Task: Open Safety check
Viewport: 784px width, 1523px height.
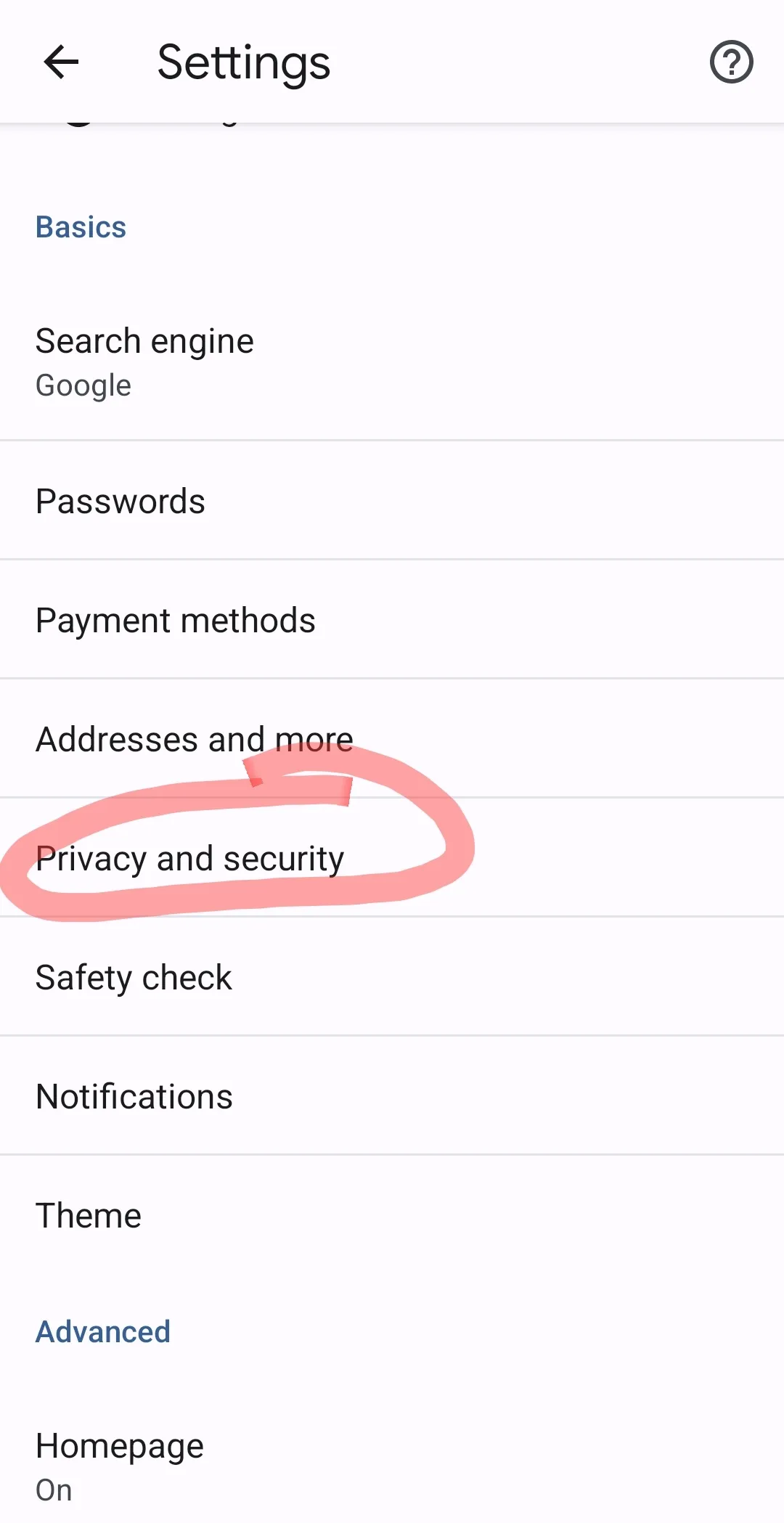Action: 392,976
